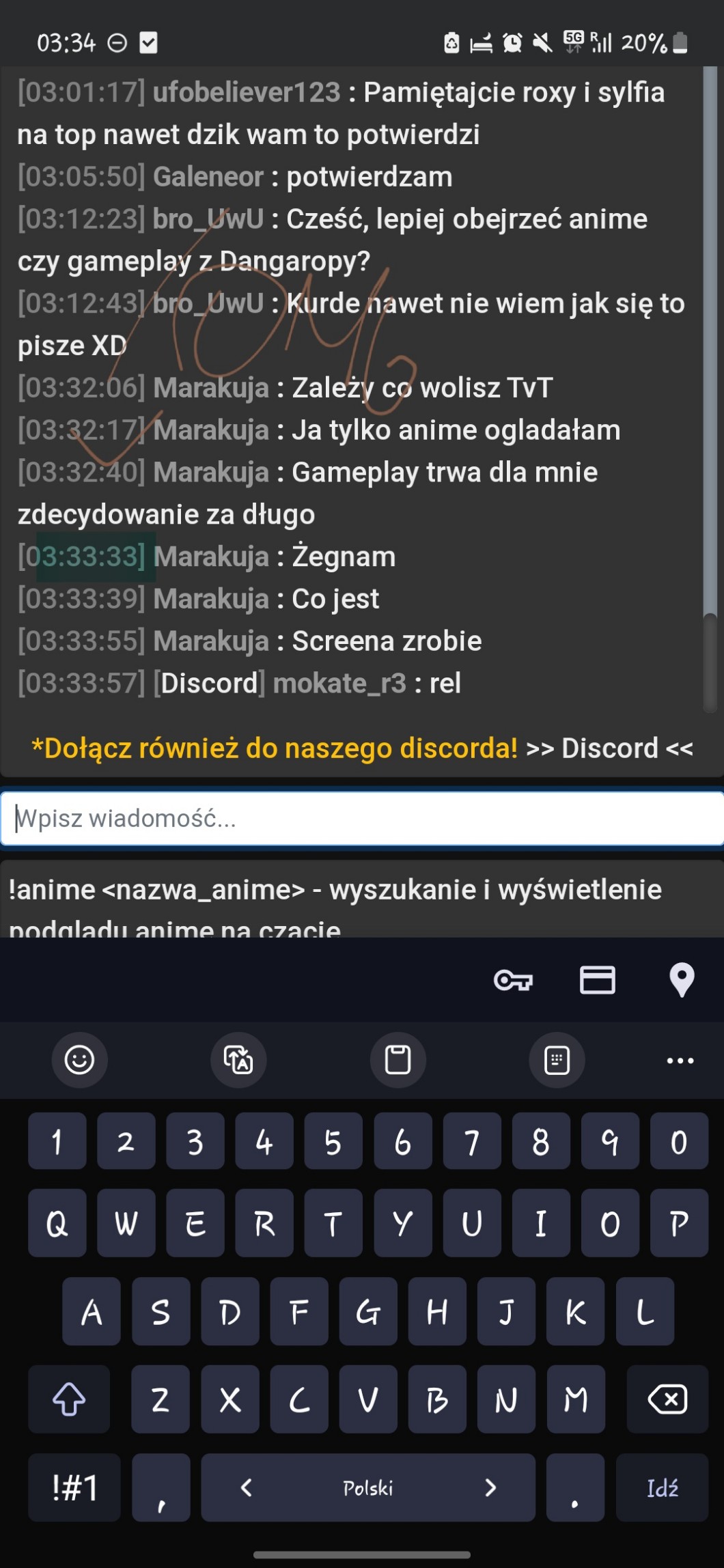
Task: Hit the Idź go key
Action: (x=662, y=1487)
